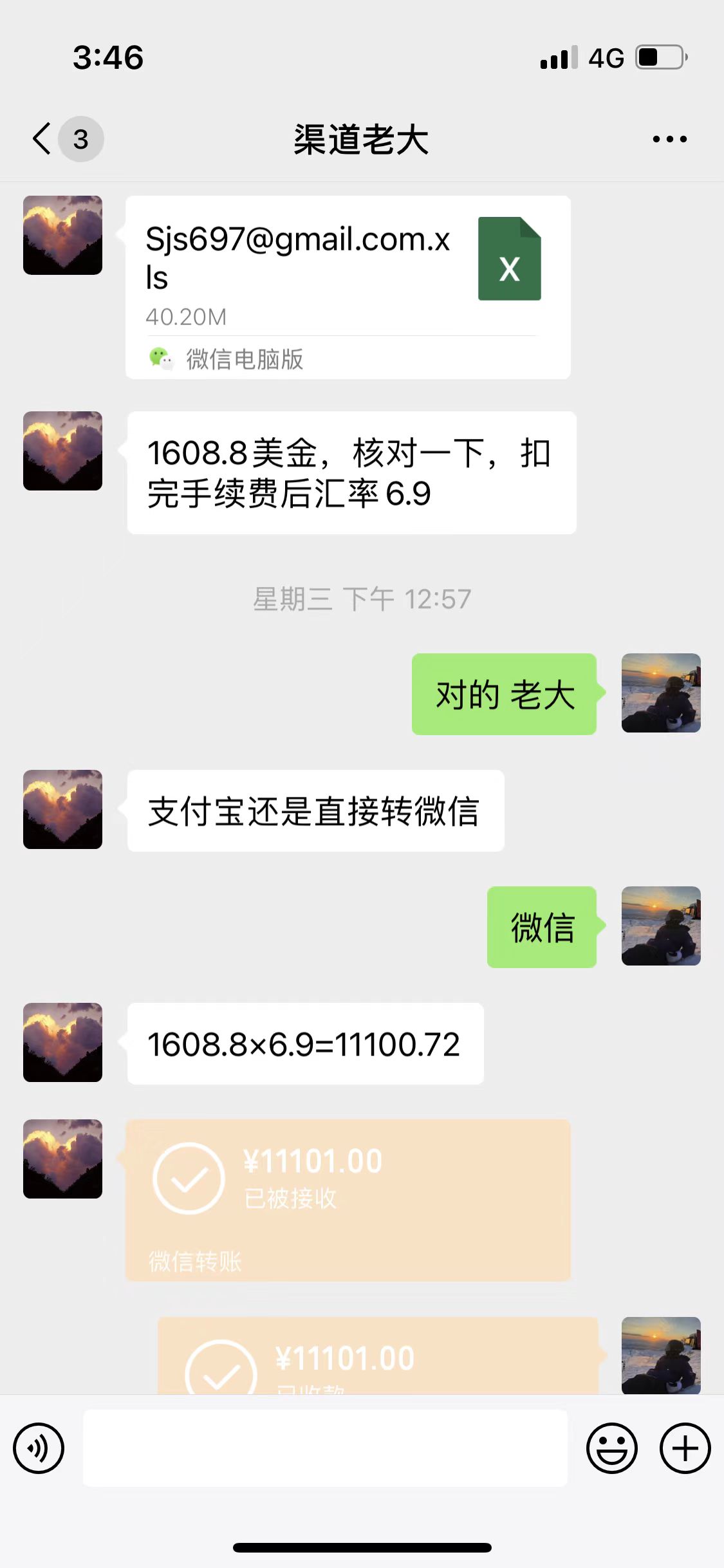Go back to the chat list
The image size is (724, 1568).
coord(42,138)
